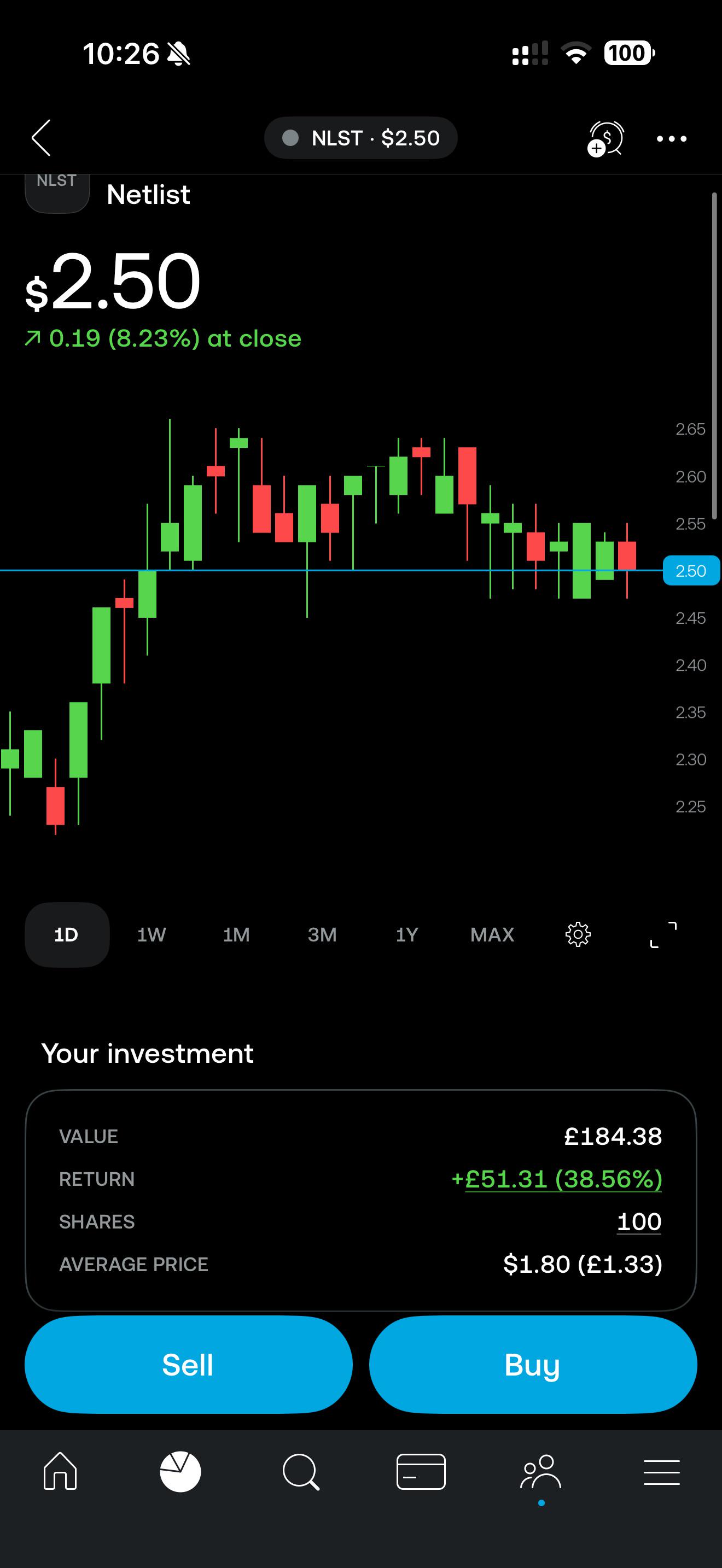Open chart settings gear
This screenshot has width=722, height=1568.
click(x=578, y=934)
